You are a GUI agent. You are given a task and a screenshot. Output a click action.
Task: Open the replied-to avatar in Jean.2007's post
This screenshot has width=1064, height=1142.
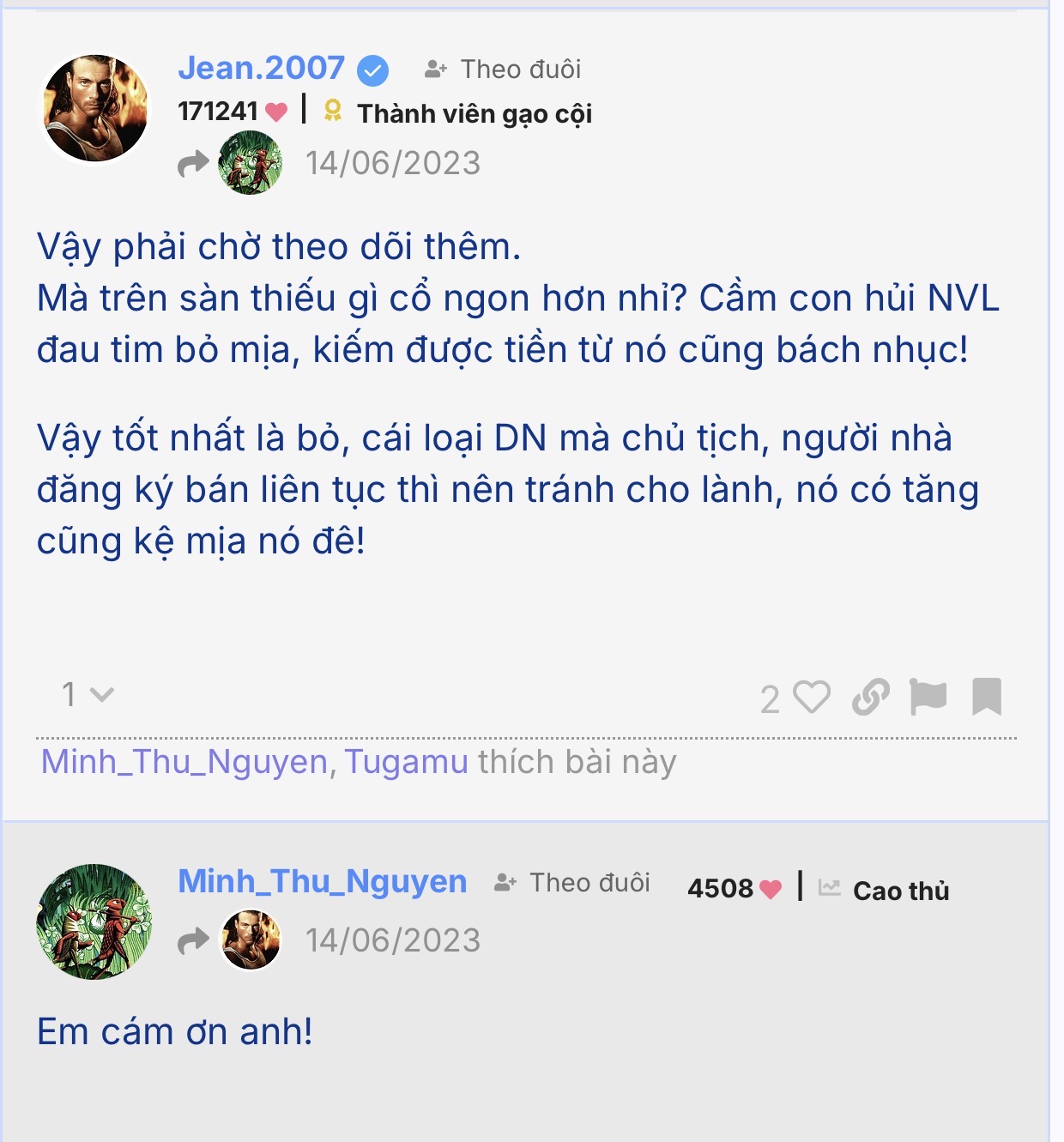point(250,163)
